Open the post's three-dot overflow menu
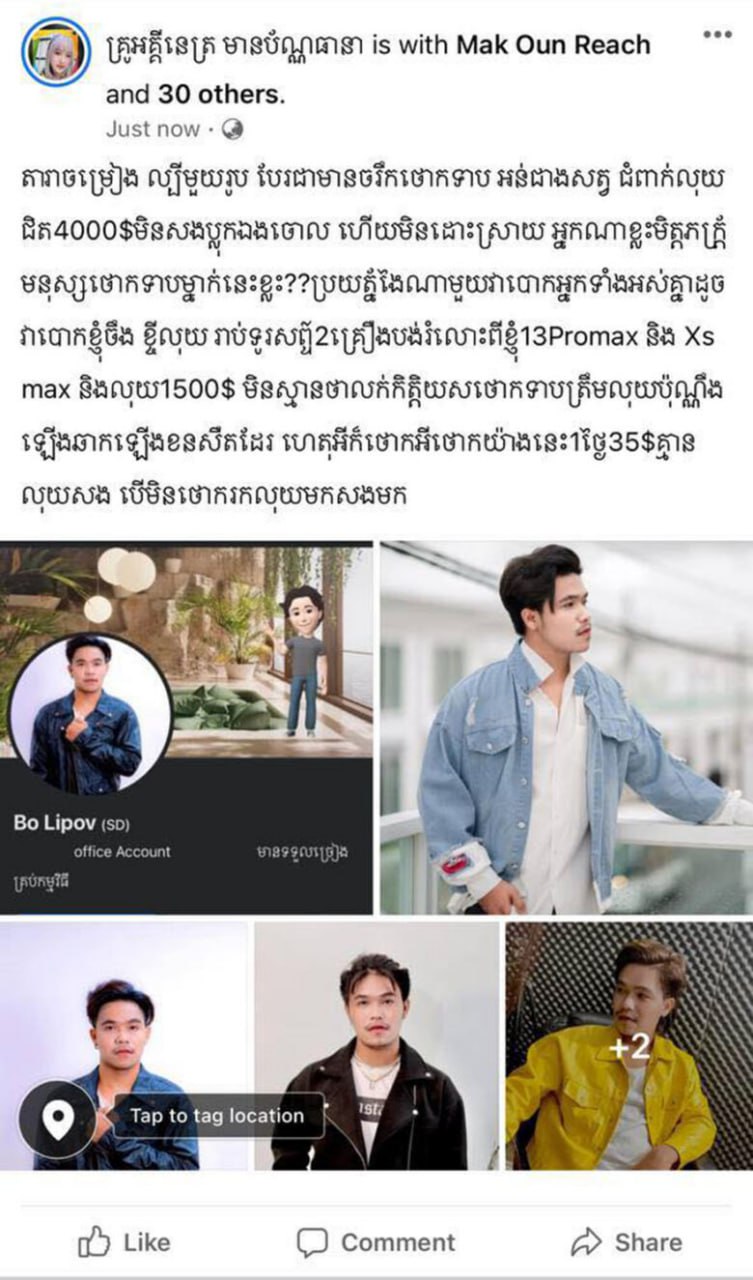Viewport: 753px width, 1280px height. (x=717, y=35)
